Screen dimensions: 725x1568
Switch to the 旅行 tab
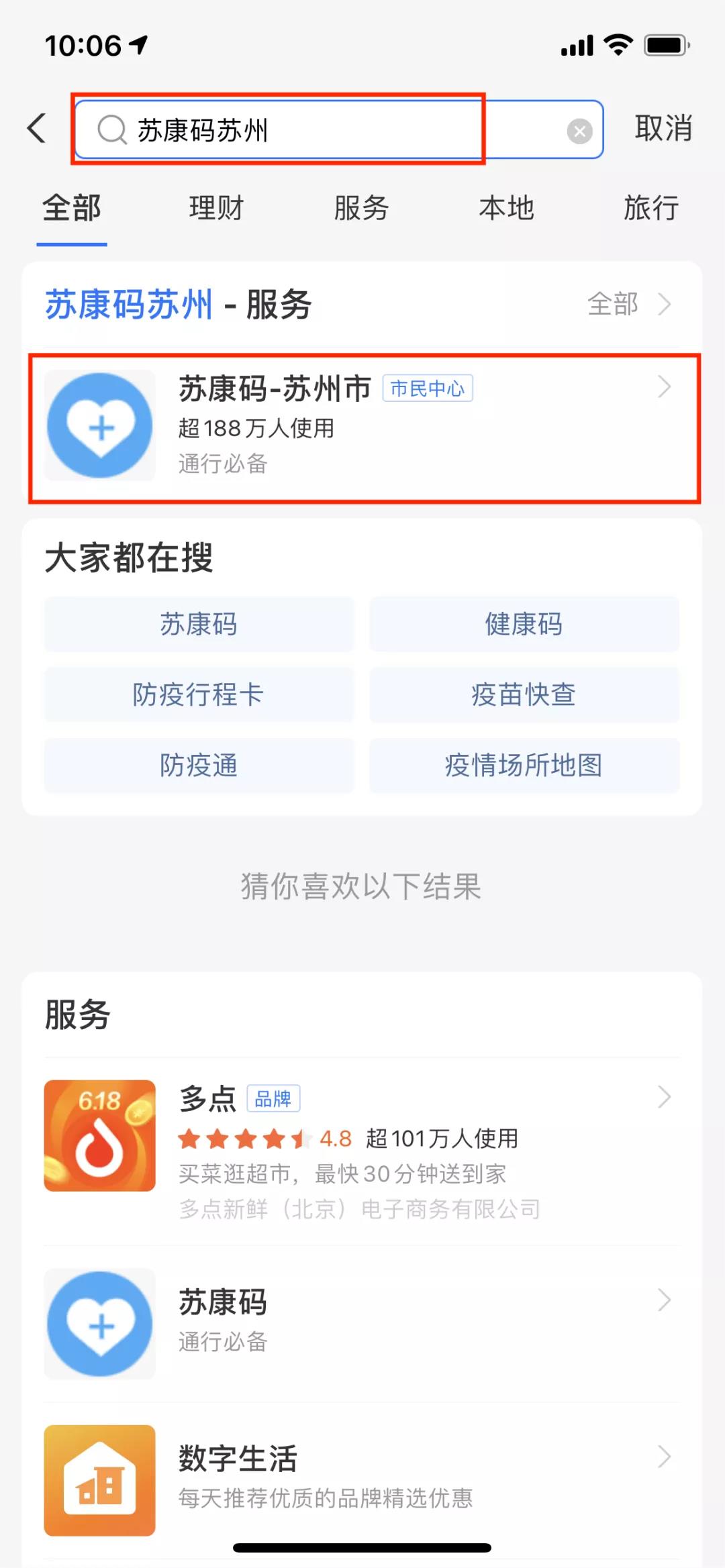click(650, 208)
